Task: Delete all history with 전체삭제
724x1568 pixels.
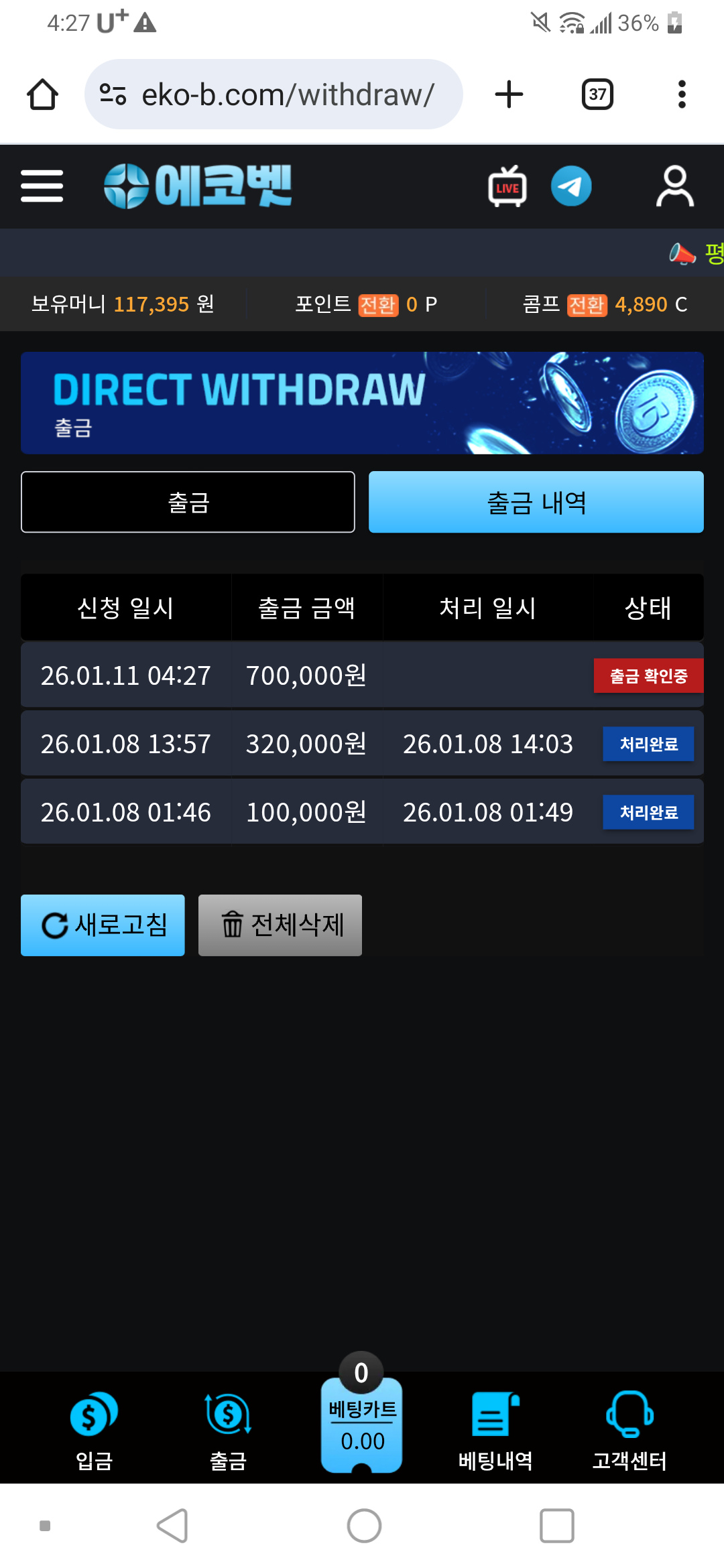Action: [x=280, y=925]
